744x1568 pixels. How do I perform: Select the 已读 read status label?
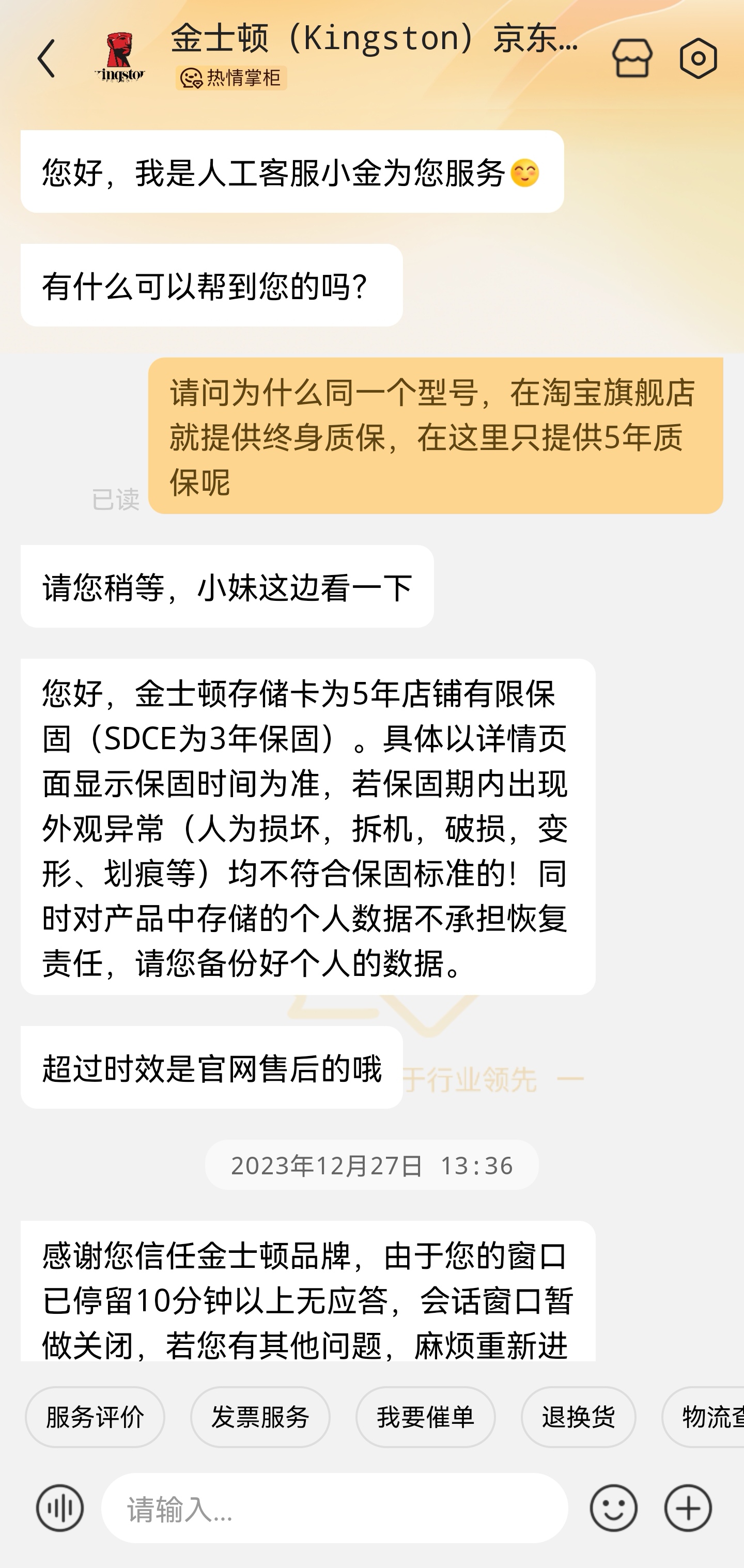[x=116, y=498]
